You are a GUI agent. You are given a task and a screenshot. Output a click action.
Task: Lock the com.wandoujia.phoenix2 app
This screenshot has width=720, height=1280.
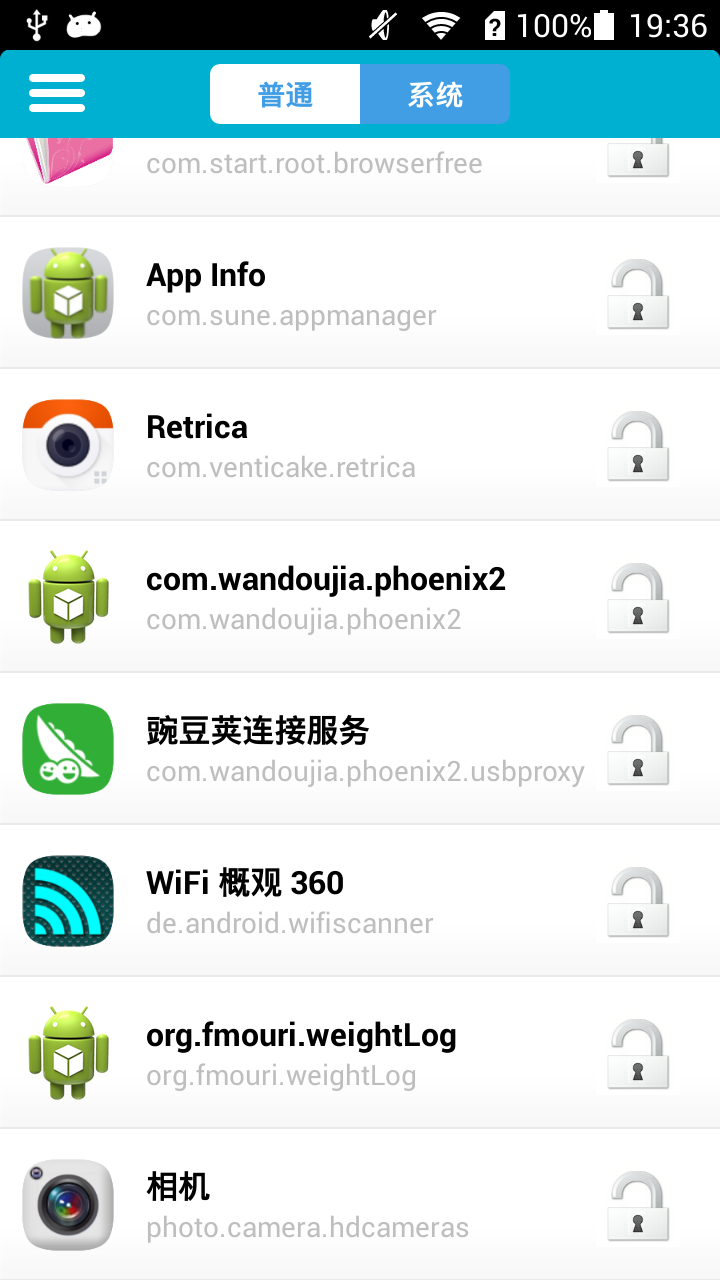[638, 600]
